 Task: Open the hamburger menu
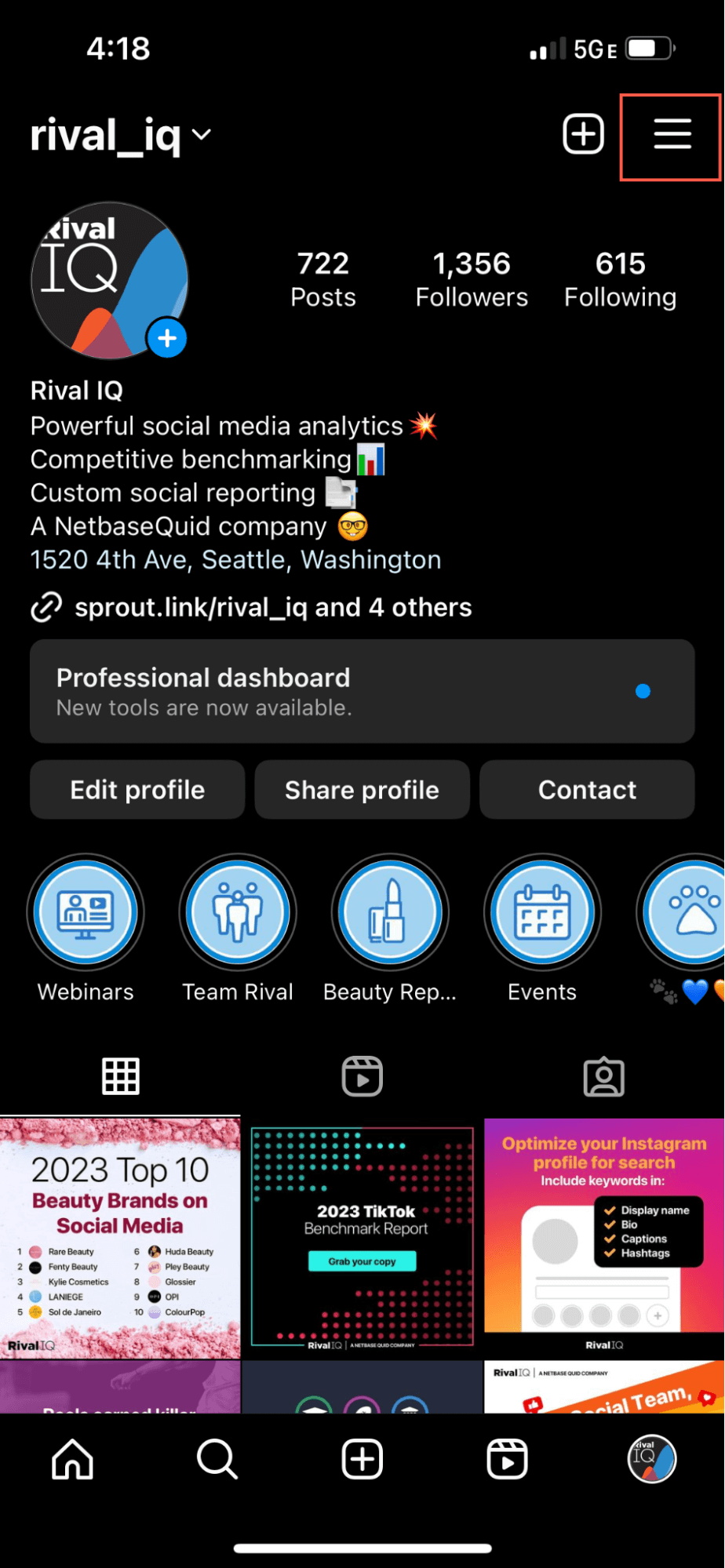tap(671, 136)
